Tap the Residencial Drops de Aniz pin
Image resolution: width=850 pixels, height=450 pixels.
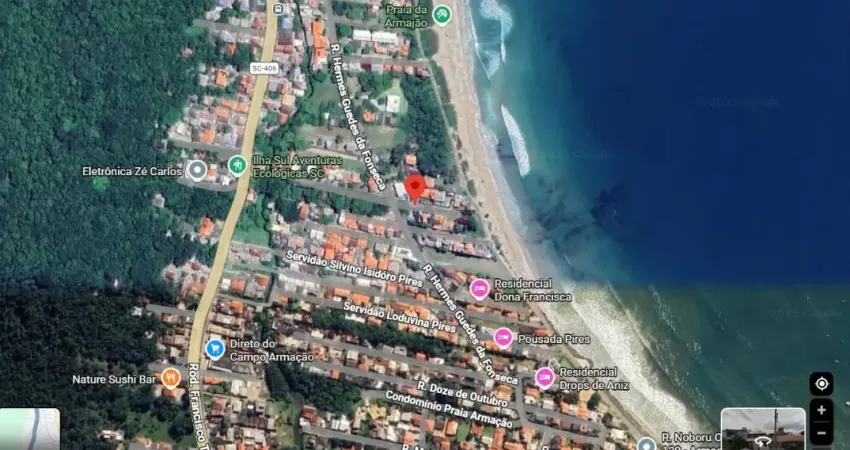tap(545, 377)
